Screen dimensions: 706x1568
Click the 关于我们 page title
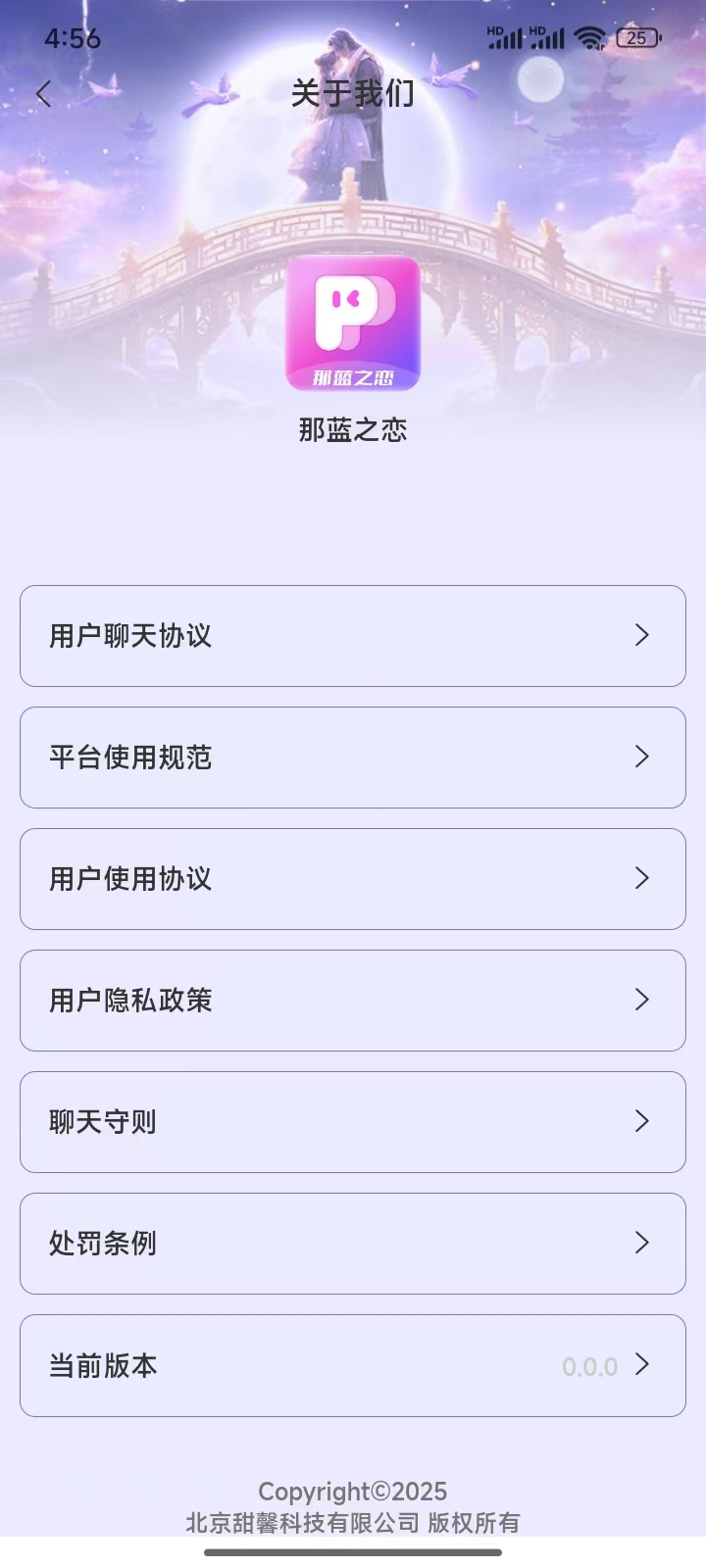pos(352,93)
